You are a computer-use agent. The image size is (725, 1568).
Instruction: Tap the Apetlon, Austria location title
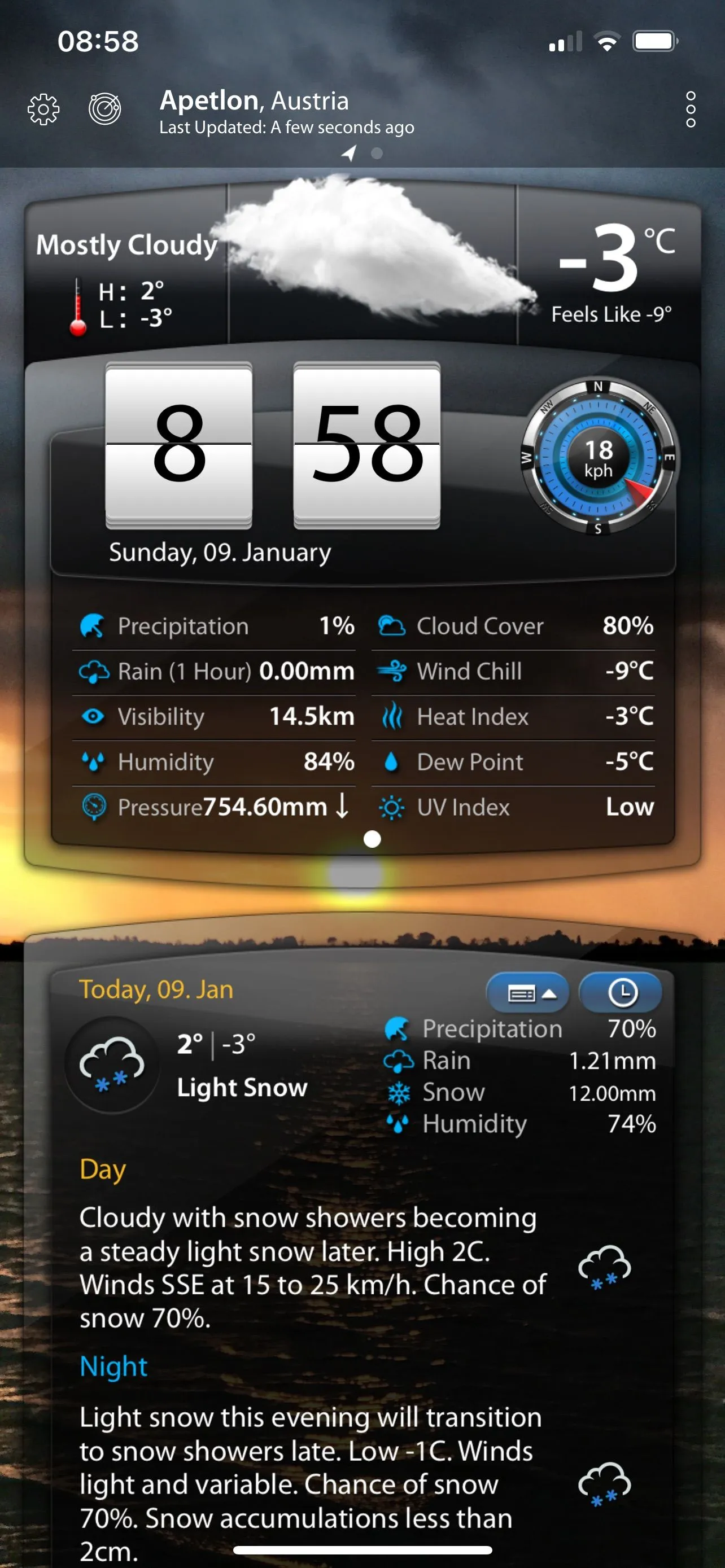tap(255, 101)
